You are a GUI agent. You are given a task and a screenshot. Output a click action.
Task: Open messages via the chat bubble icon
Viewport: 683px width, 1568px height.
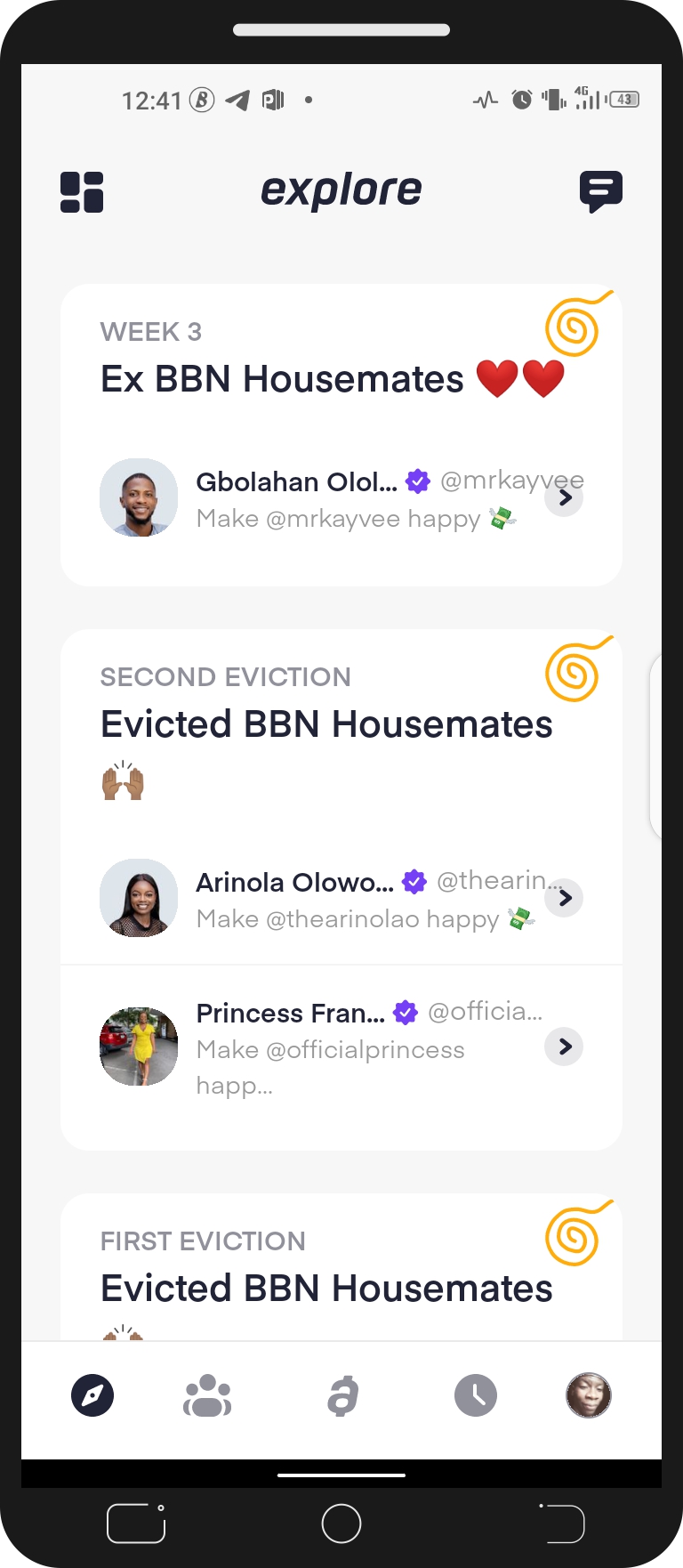pyautogui.click(x=601, y=190)
